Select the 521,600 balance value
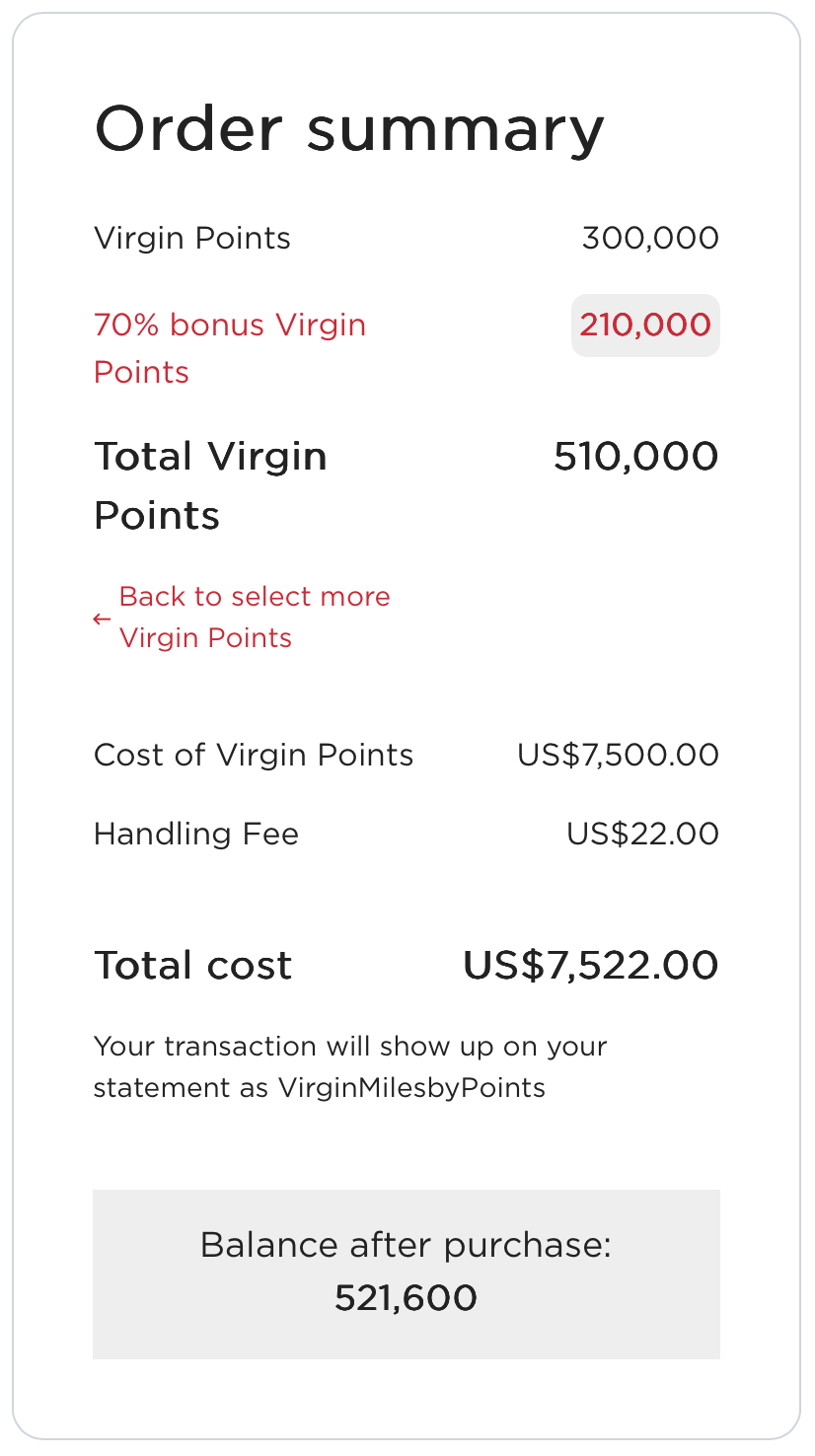The width and height of the screenshot is (815, 1456). click(x=404, y=1299)
